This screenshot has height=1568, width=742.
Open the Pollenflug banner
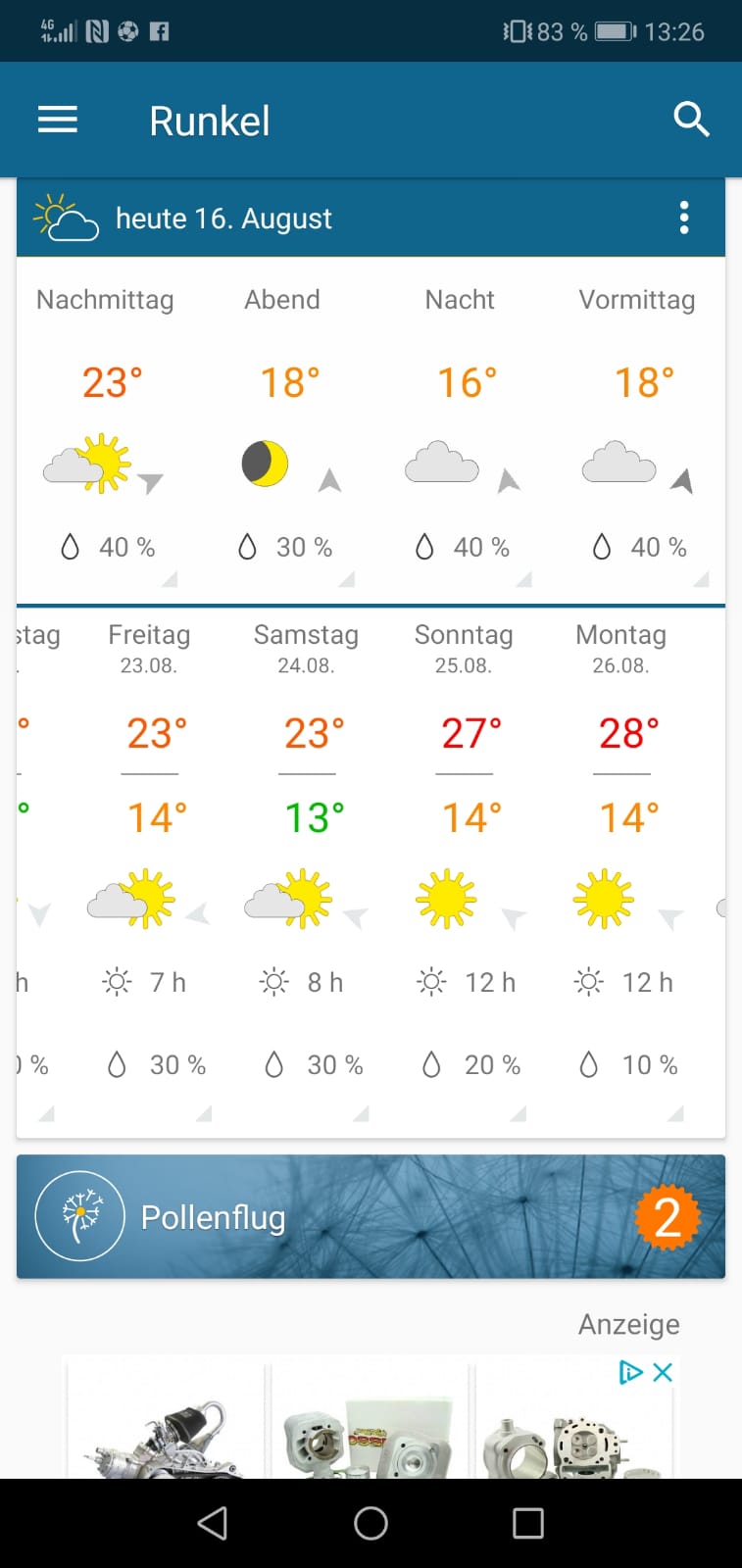371,1216
